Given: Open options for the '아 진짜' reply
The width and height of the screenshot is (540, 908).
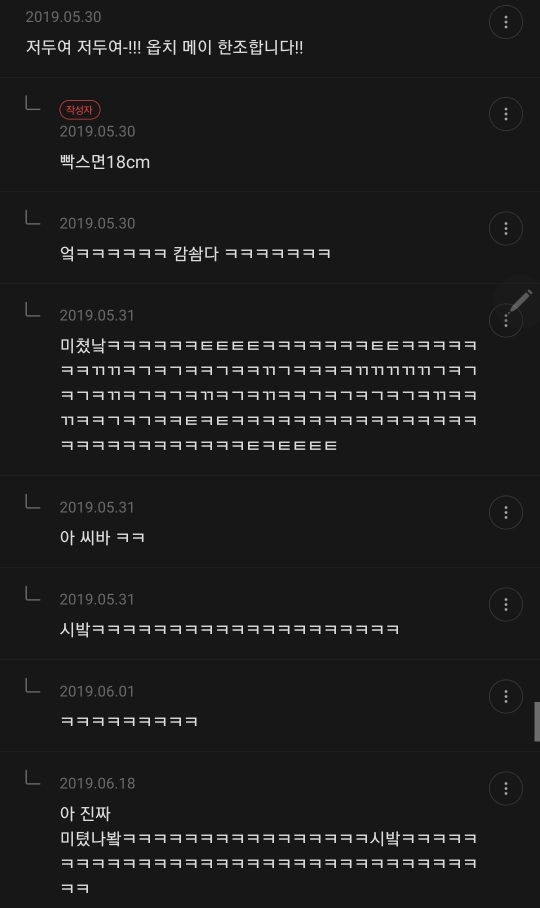Looking at the screenshot, I should tap(506, 789).
